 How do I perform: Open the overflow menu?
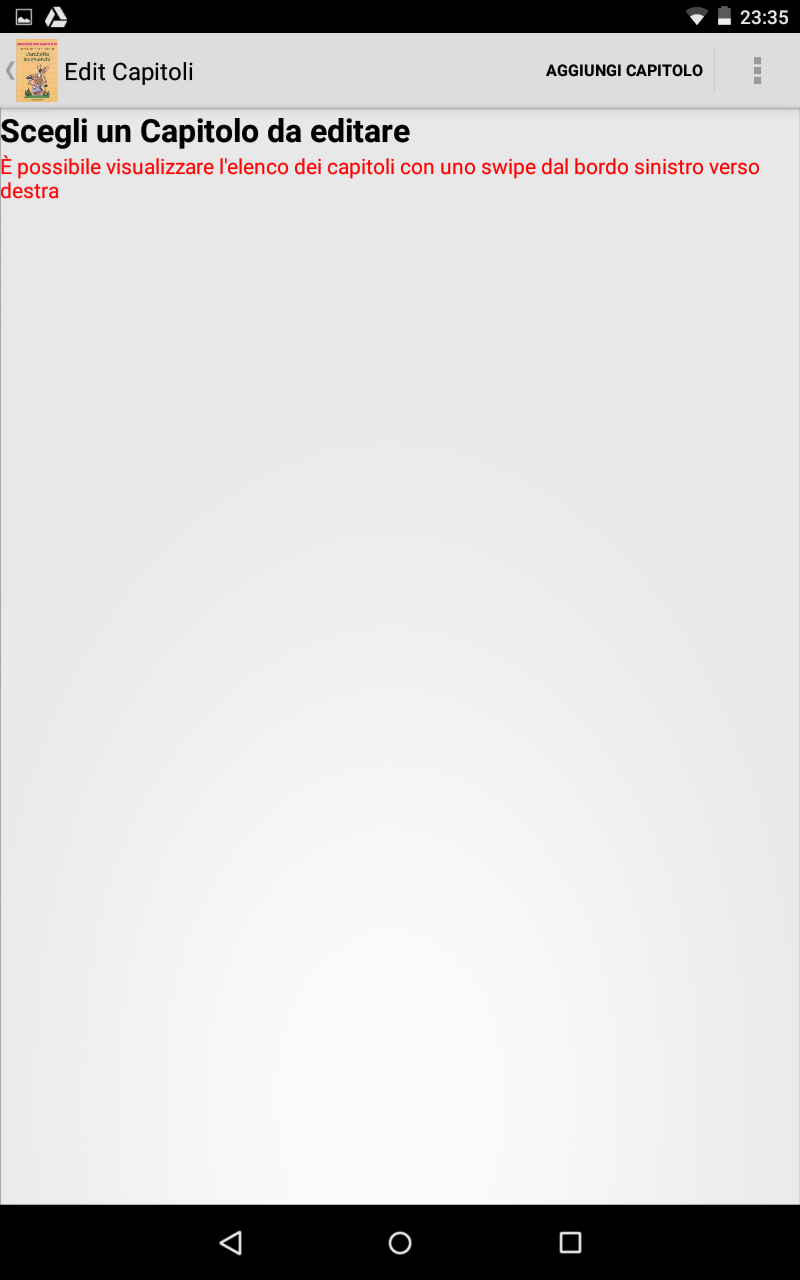tap(757, 71)
